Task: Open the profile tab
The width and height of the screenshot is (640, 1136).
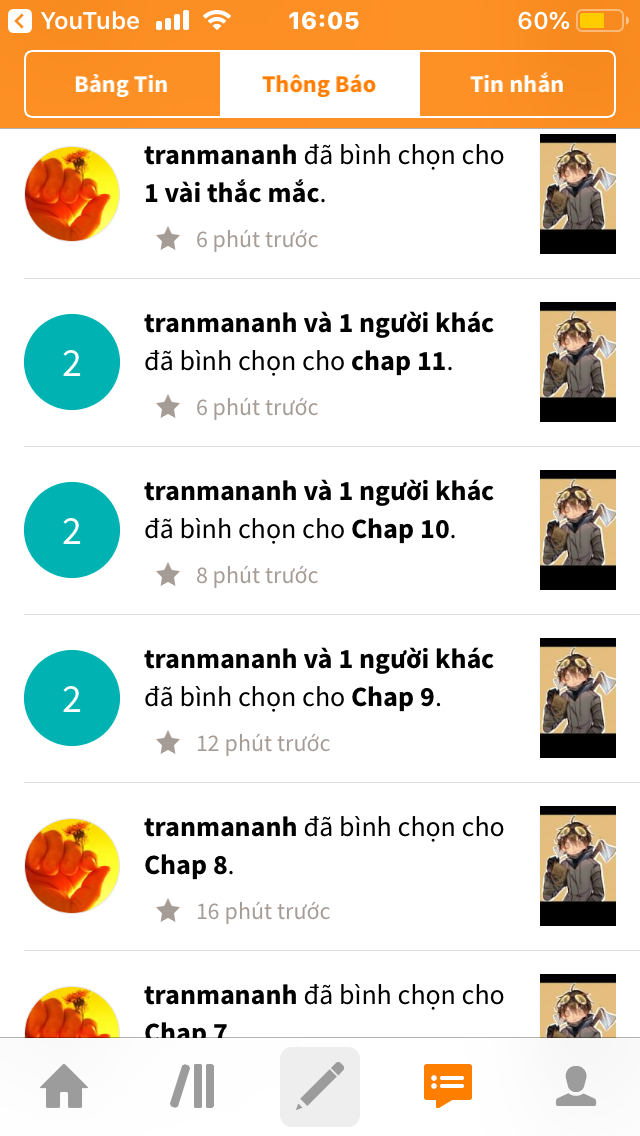Action: click(x=576, y=1086)
